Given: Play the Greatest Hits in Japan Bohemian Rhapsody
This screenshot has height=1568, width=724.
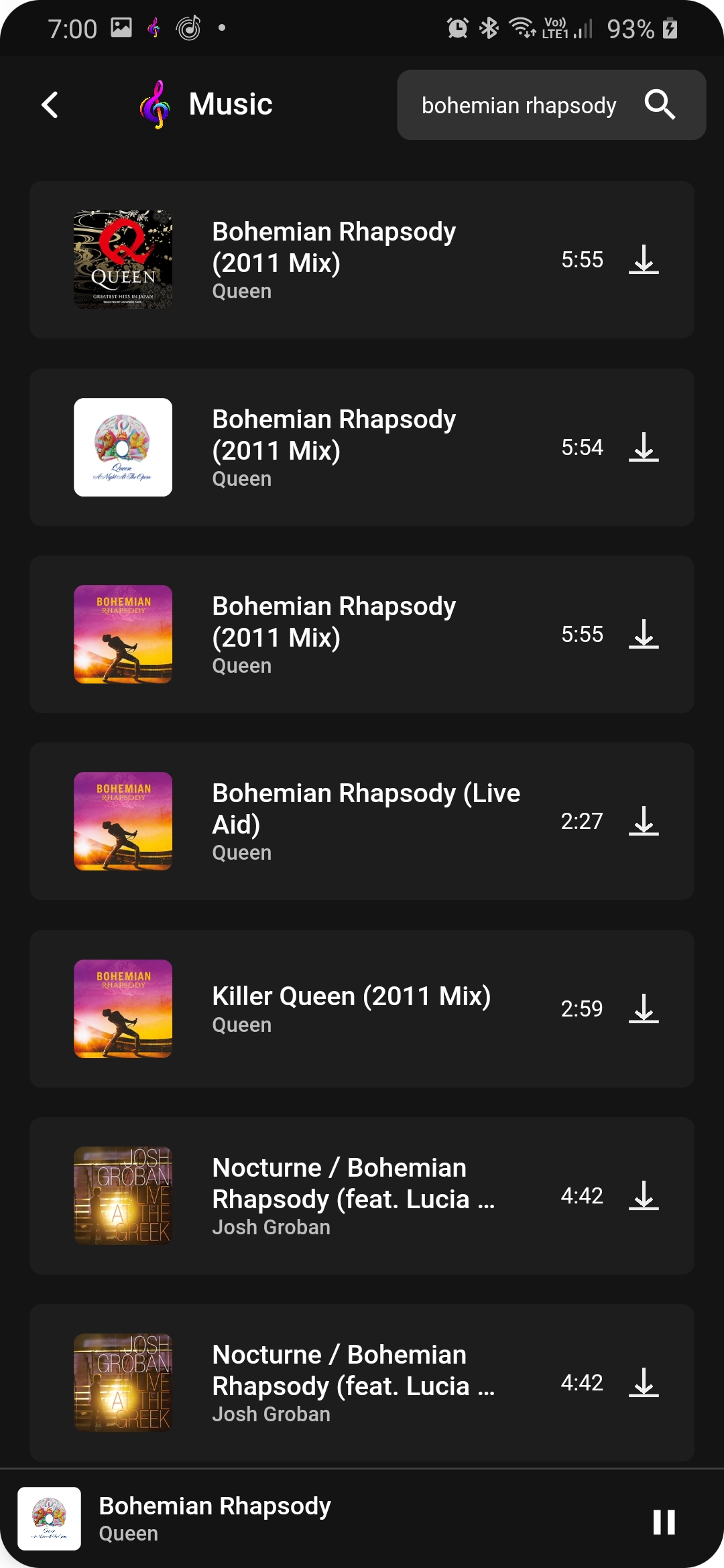Looking at the screenshot, I should 362,259.
